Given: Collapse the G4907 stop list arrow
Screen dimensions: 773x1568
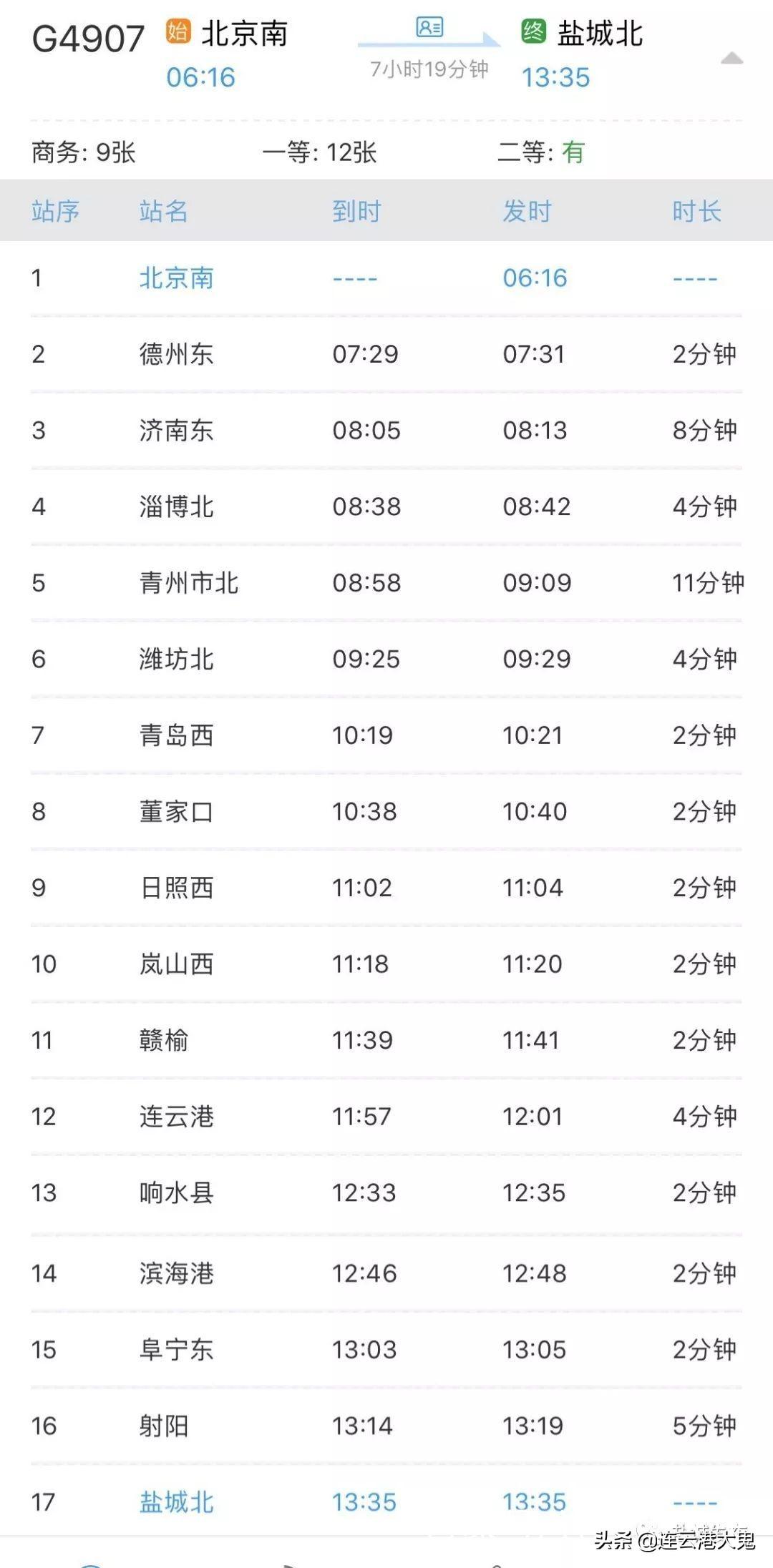Looking at the screenshot, I should (x=731, y=59).
